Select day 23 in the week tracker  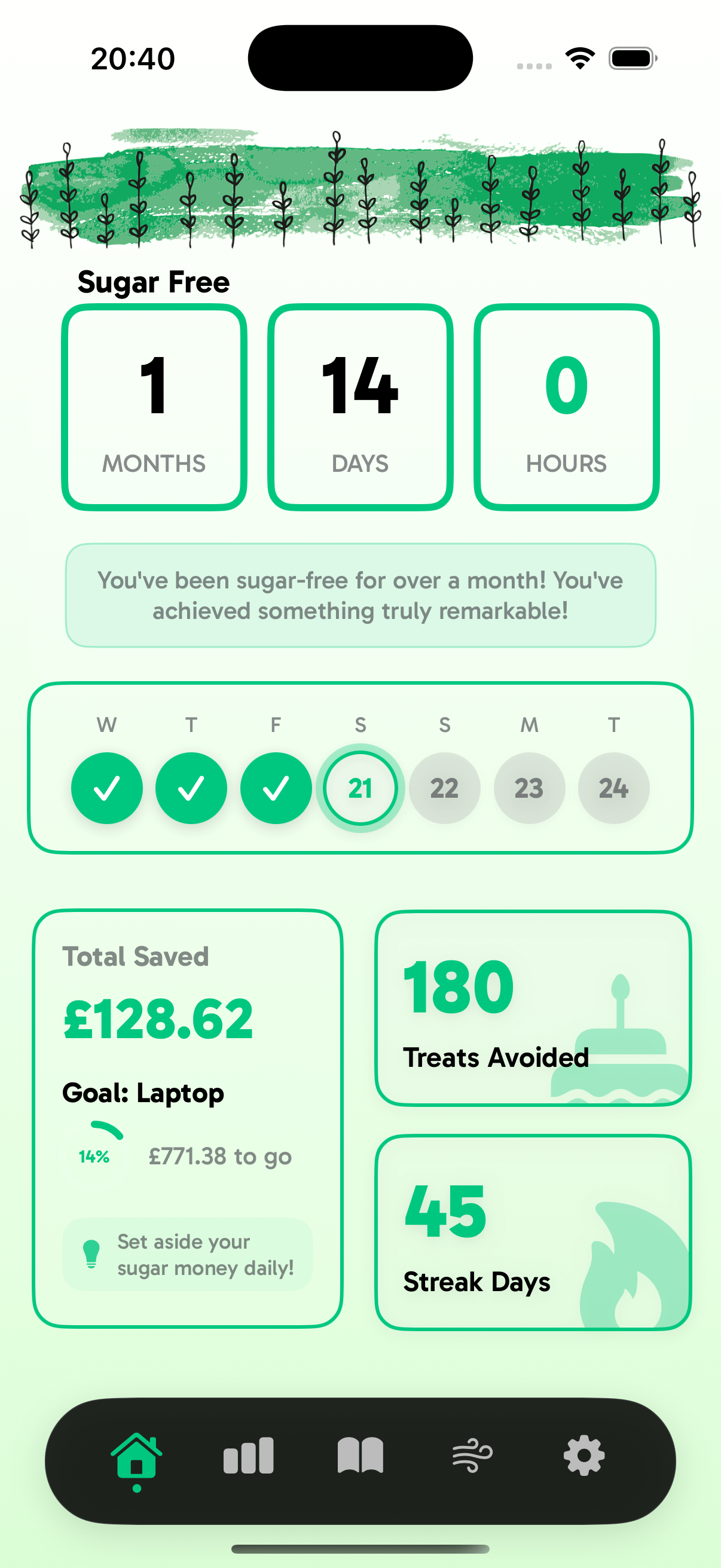[x=528, y=788]
